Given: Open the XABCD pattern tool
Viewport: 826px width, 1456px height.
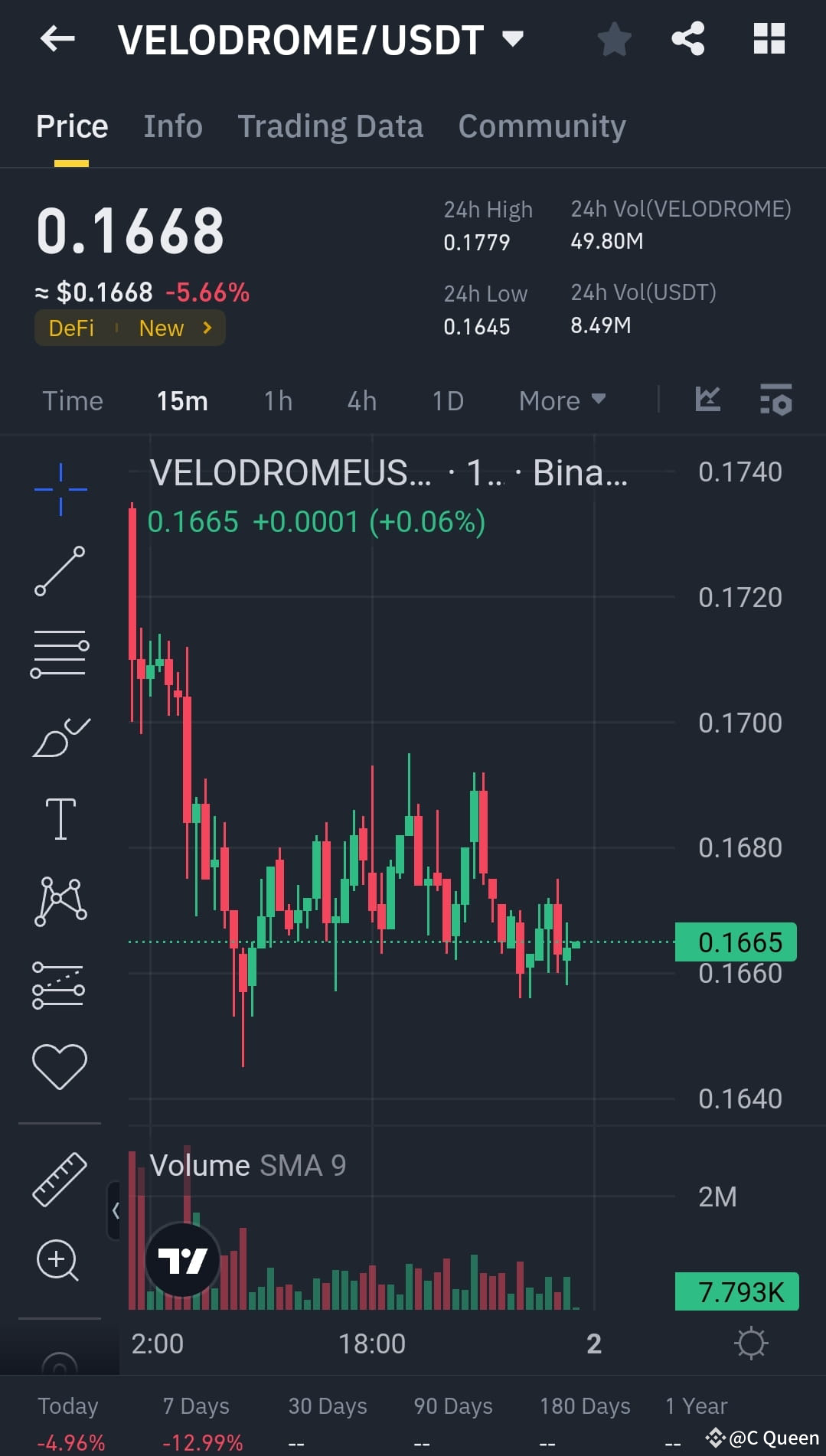Looking at the screenshot, I should coord(60,902).
